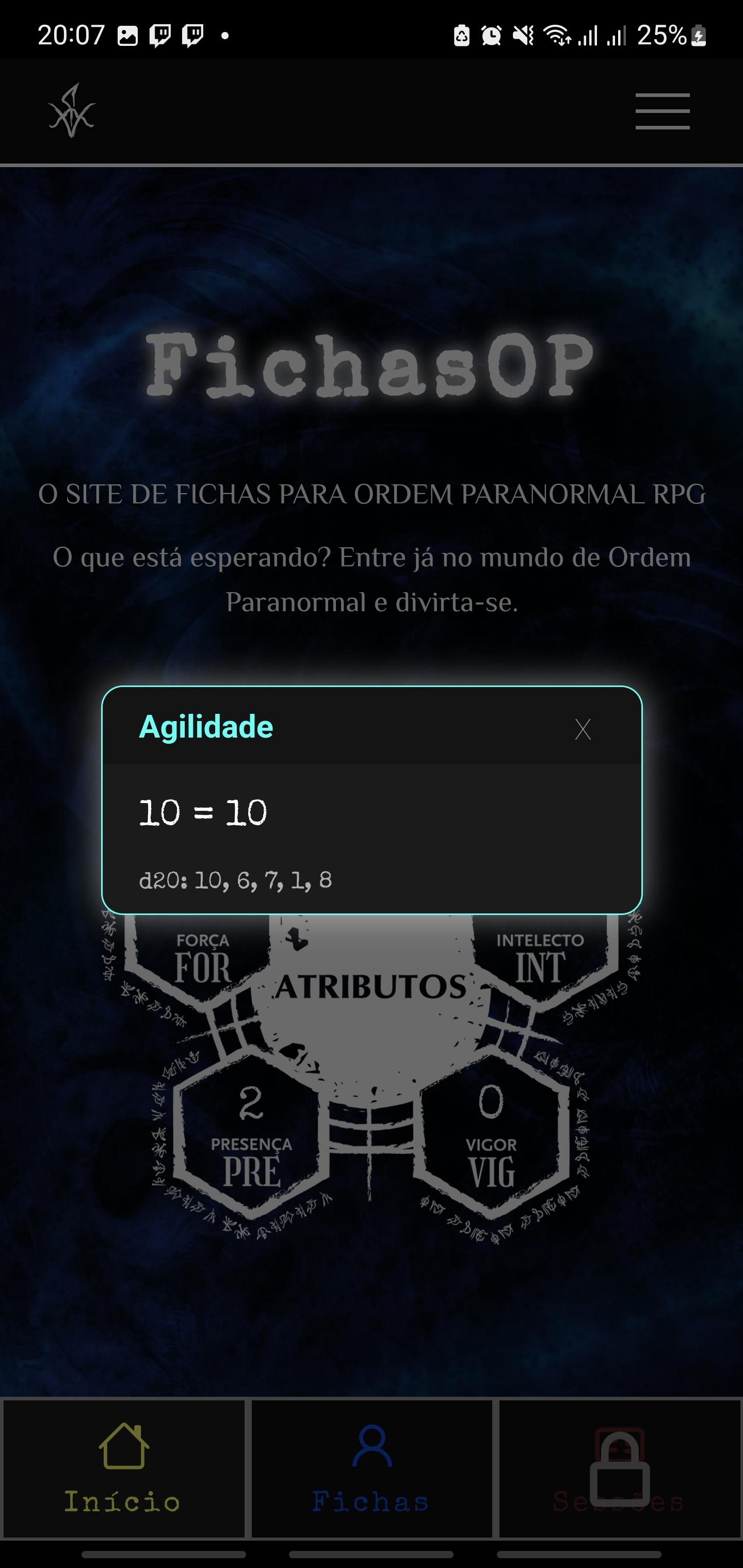Go to the Início tab
Image resolution: width=743 pixels, height=1568 pixels.
point(124,1468)
